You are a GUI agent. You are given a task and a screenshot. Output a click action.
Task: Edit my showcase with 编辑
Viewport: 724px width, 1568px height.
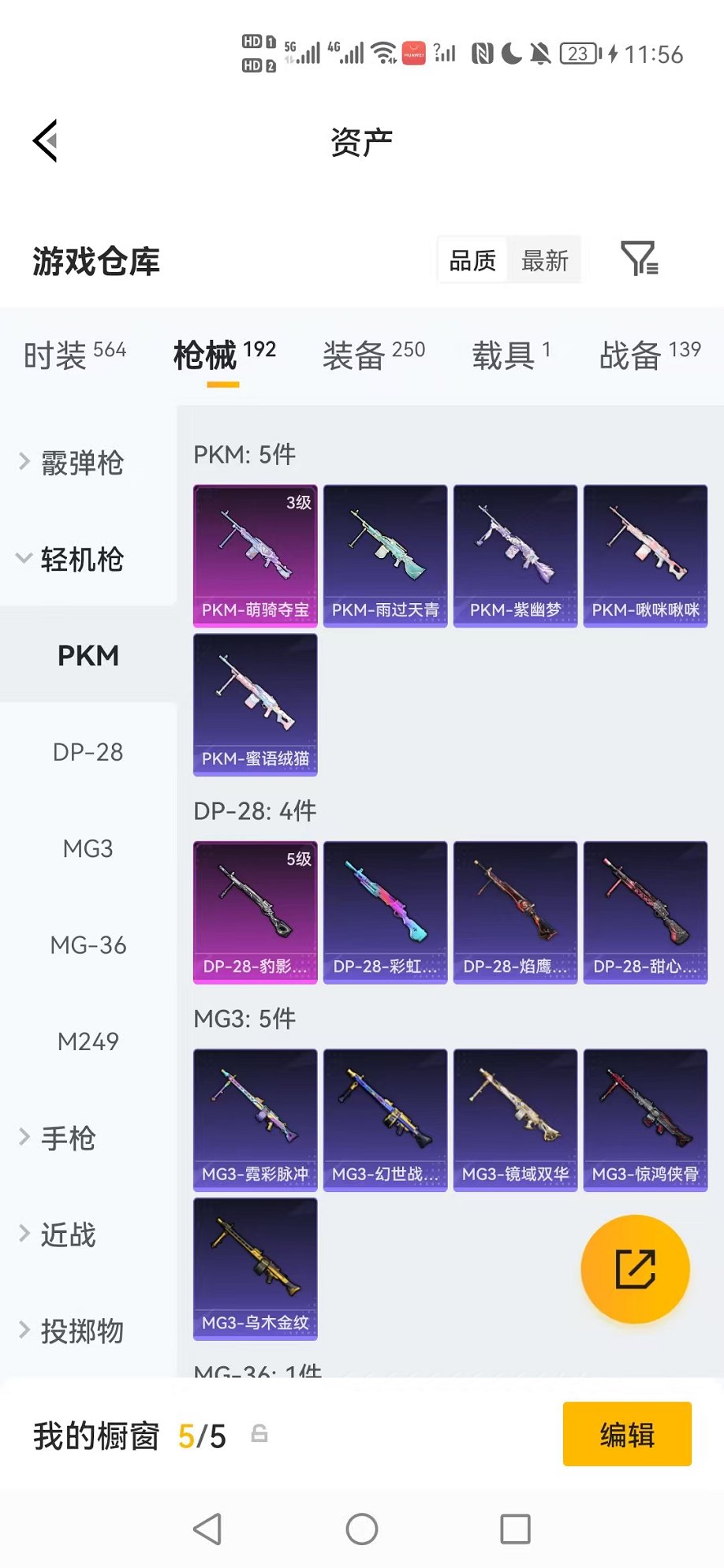[x=627, y=1434]
